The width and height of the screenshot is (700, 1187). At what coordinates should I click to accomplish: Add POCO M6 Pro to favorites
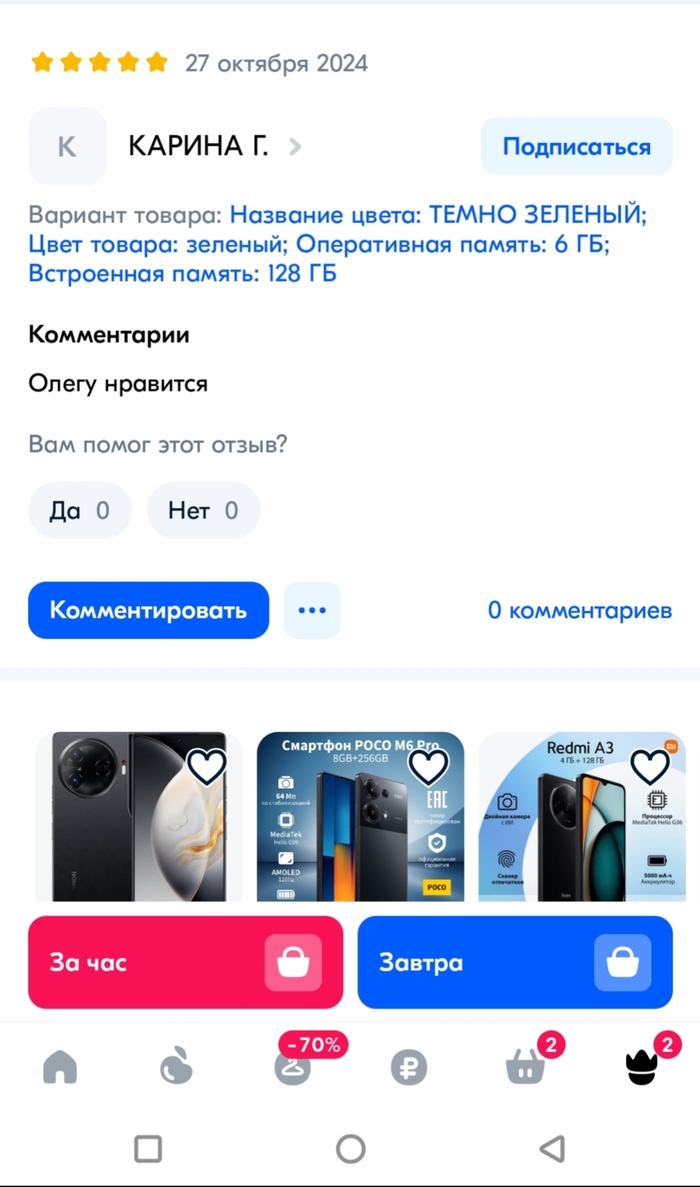point(429,767)
